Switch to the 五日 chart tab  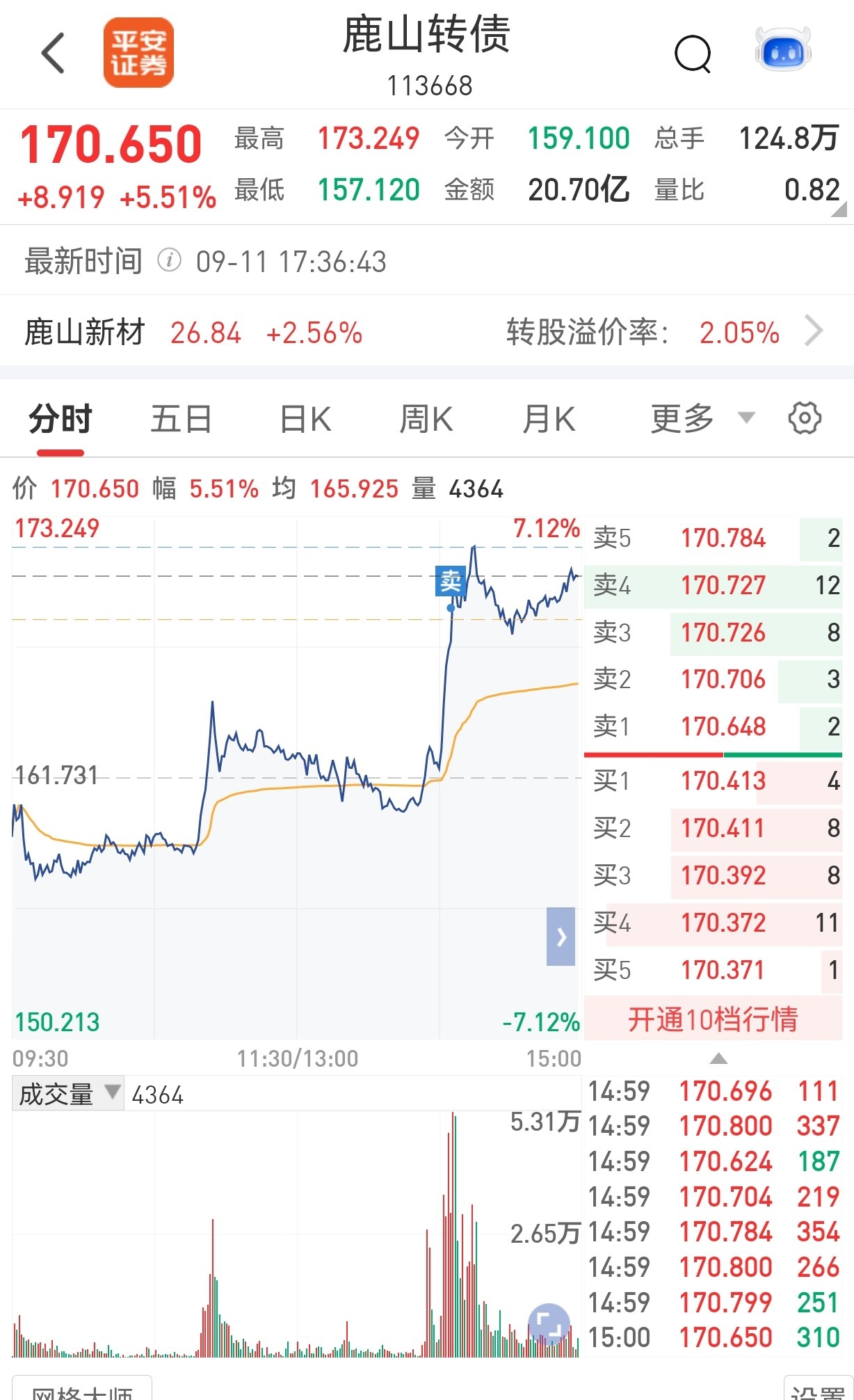pos(182,419)
